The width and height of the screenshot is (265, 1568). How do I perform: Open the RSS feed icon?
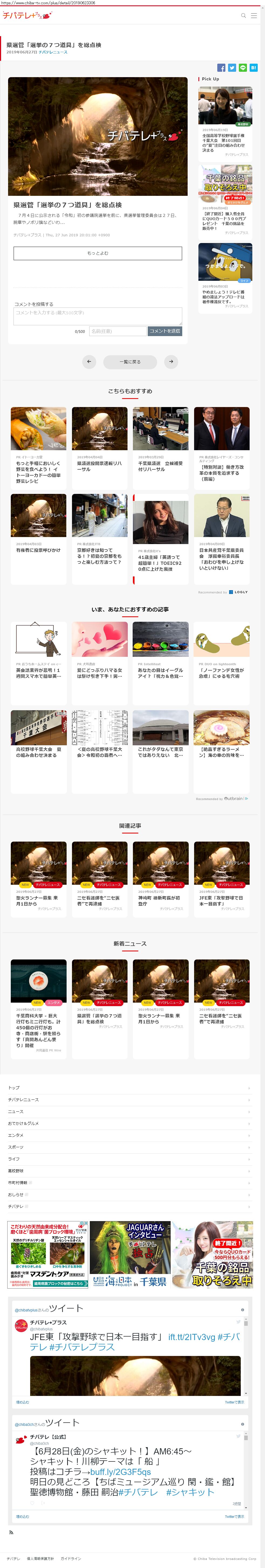click(x=11, y=1532)
